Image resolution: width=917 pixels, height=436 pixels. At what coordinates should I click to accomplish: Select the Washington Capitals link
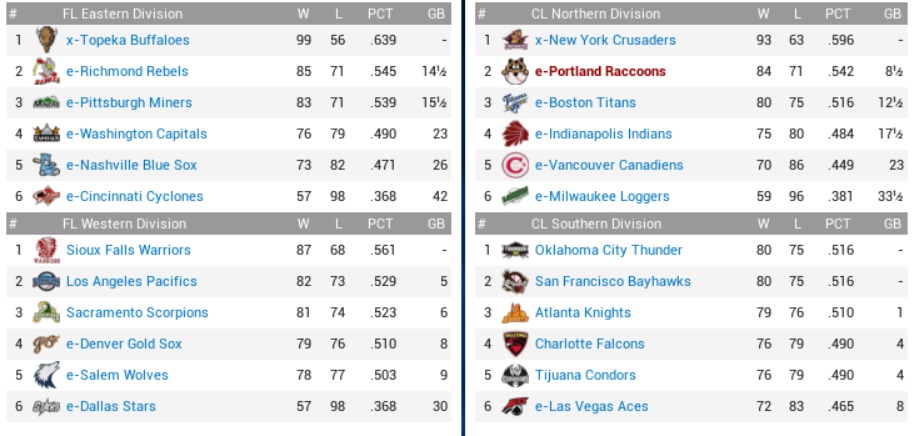(136, 134)
